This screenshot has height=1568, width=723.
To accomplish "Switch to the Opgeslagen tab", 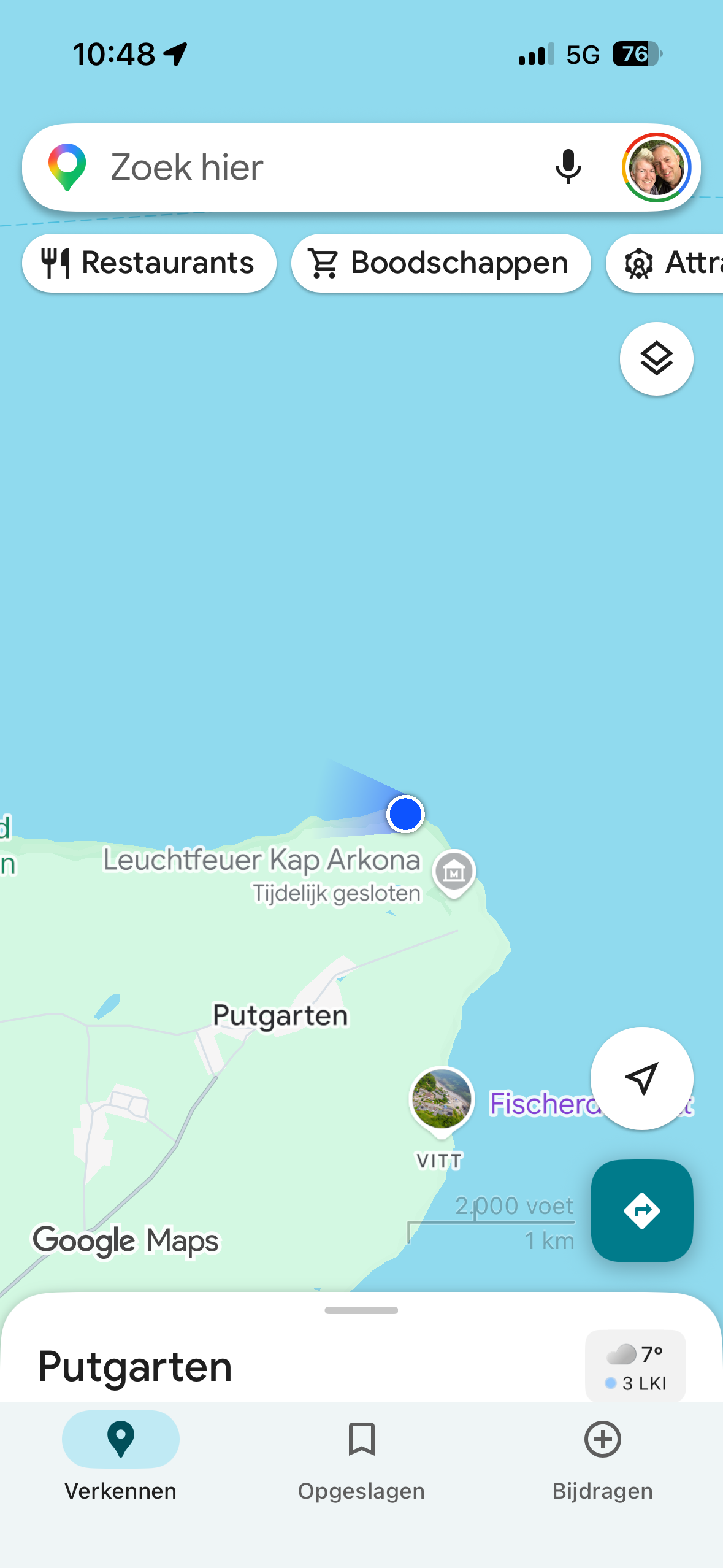I will coord(361,1455).
